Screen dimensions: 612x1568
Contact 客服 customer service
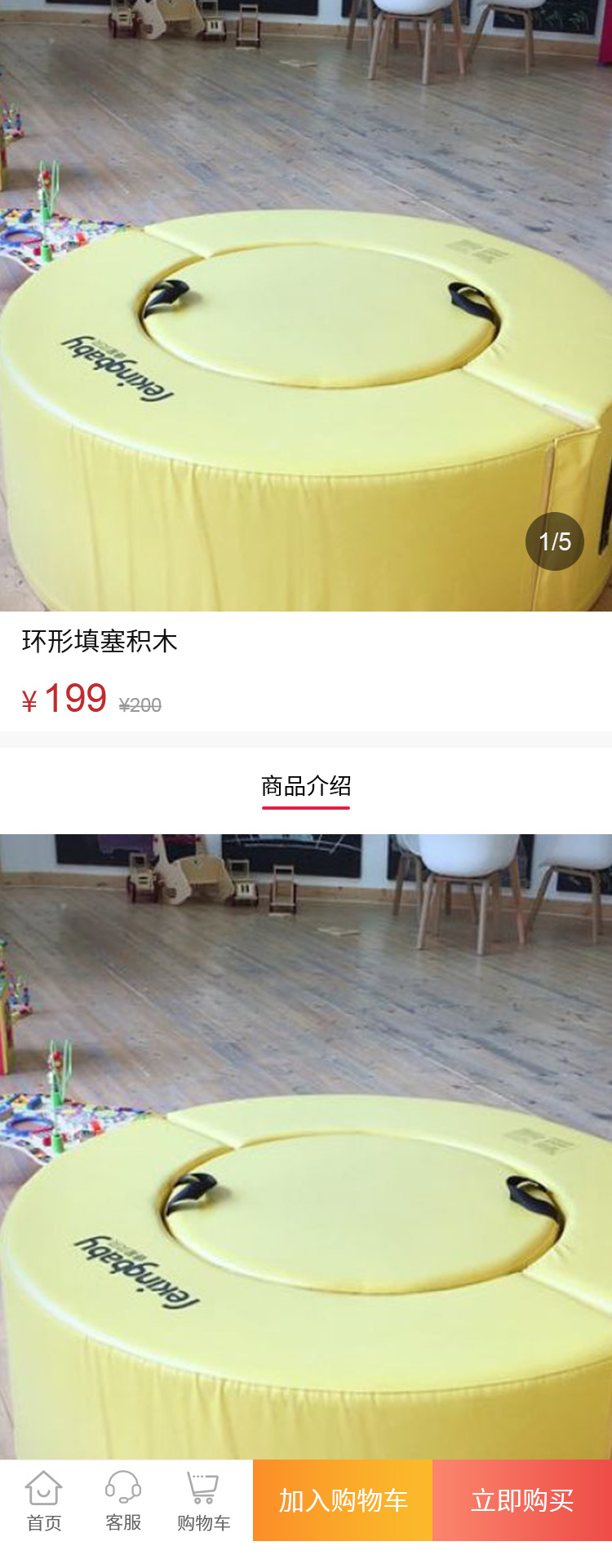point(123,1500)
